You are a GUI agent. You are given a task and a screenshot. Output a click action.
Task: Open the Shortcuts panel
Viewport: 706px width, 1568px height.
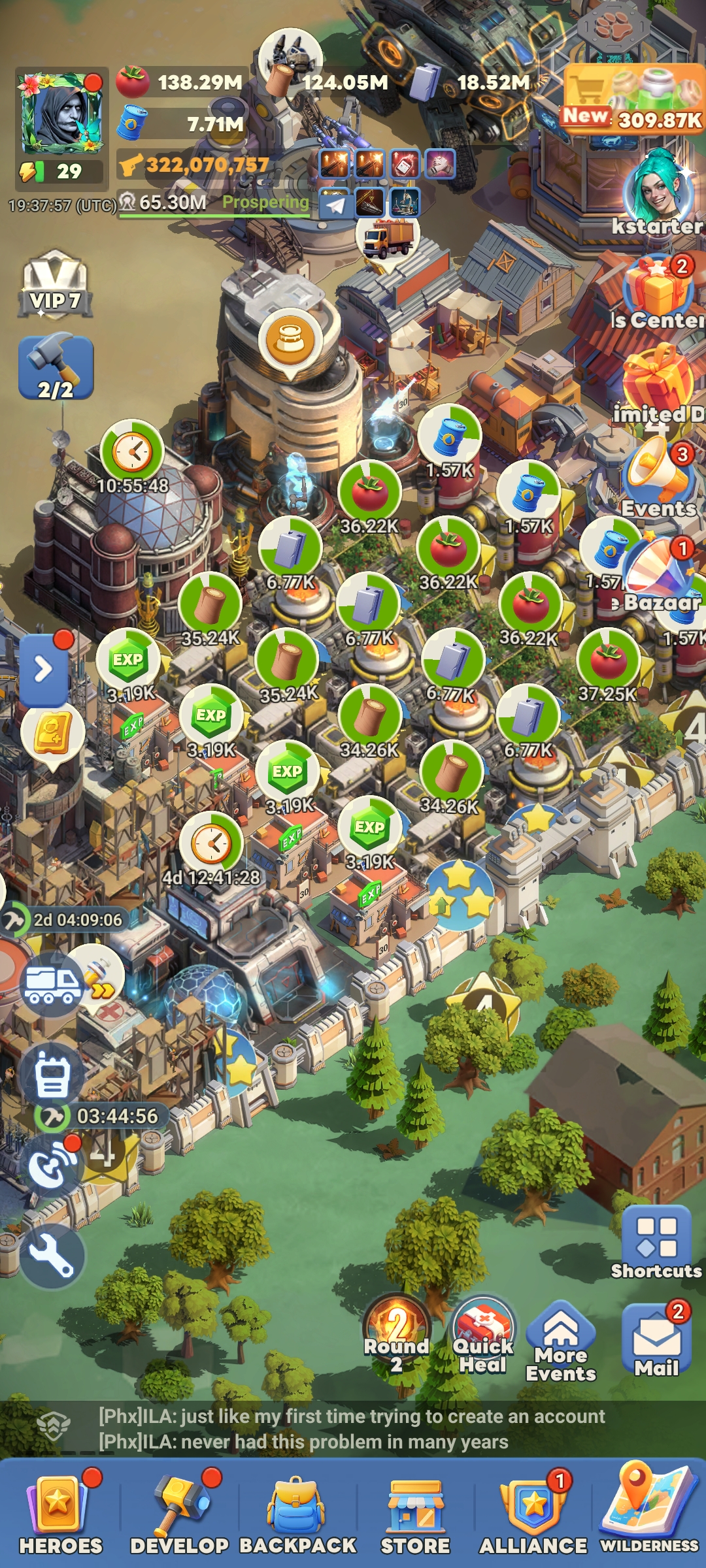click(x=656, y=1243)
